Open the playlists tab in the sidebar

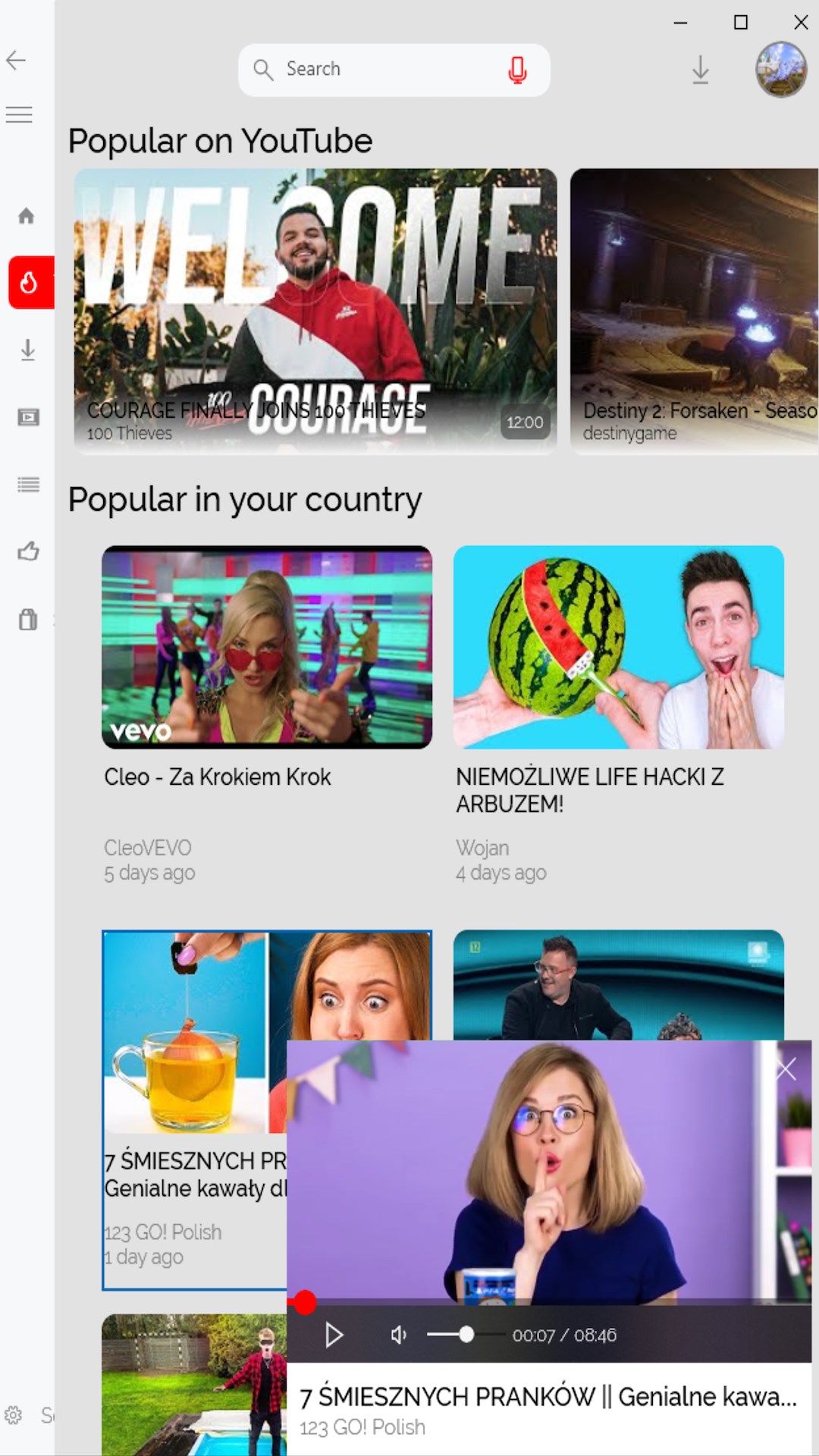coord(28,484)
